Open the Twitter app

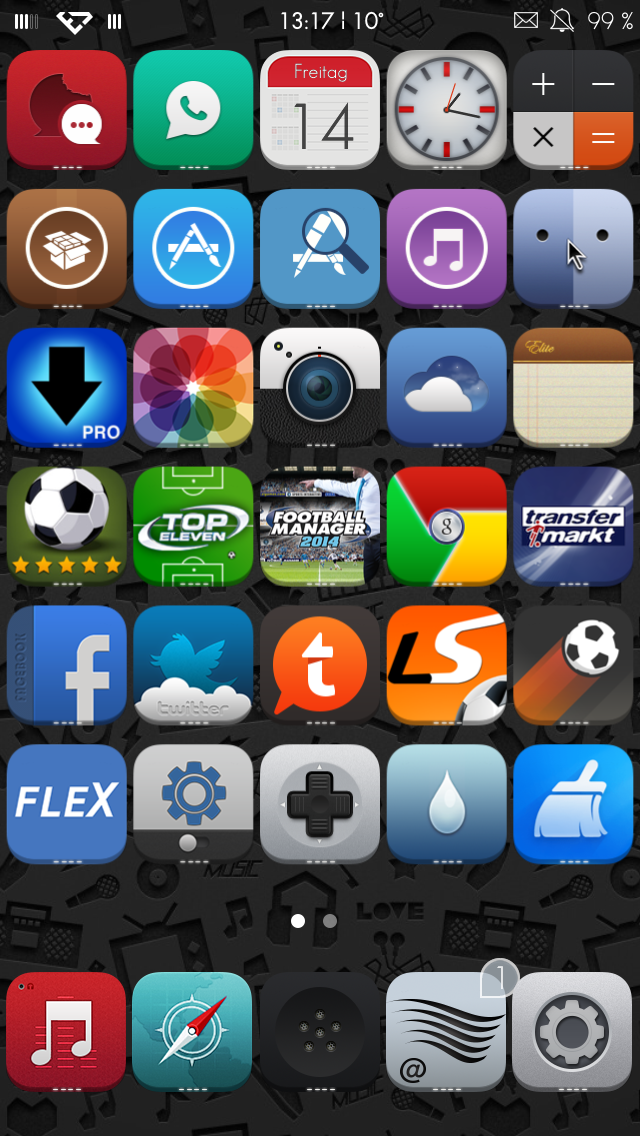point(193,664)
